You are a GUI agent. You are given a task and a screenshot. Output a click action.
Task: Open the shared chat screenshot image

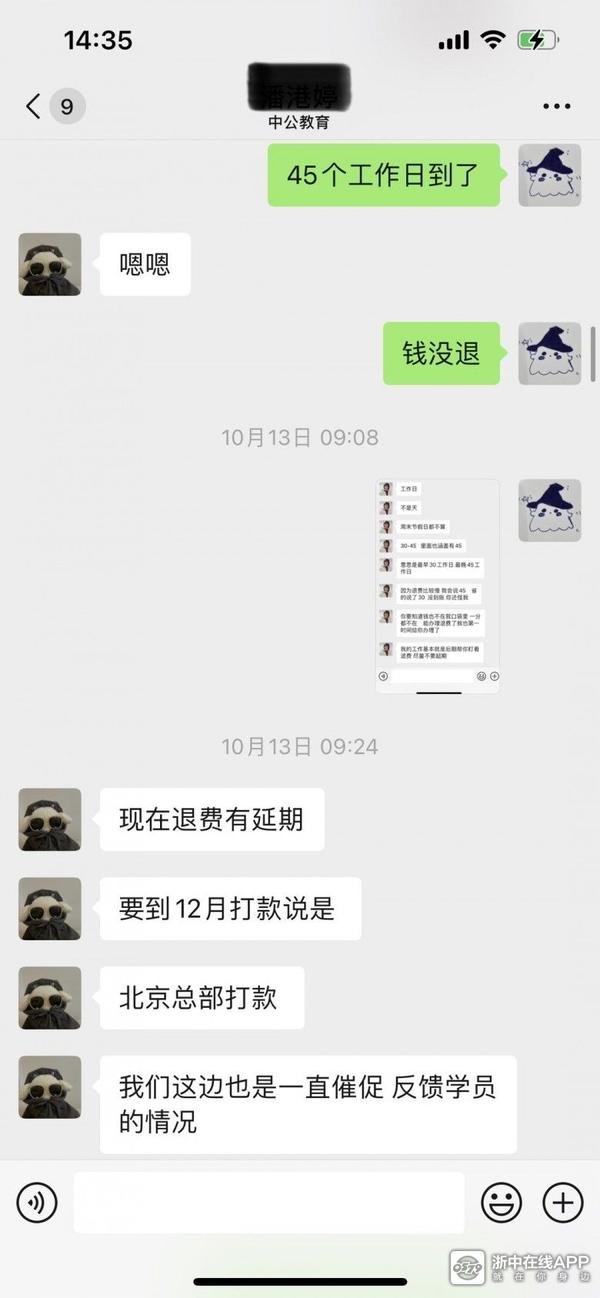pyautogui.click(x=437, y=586)
